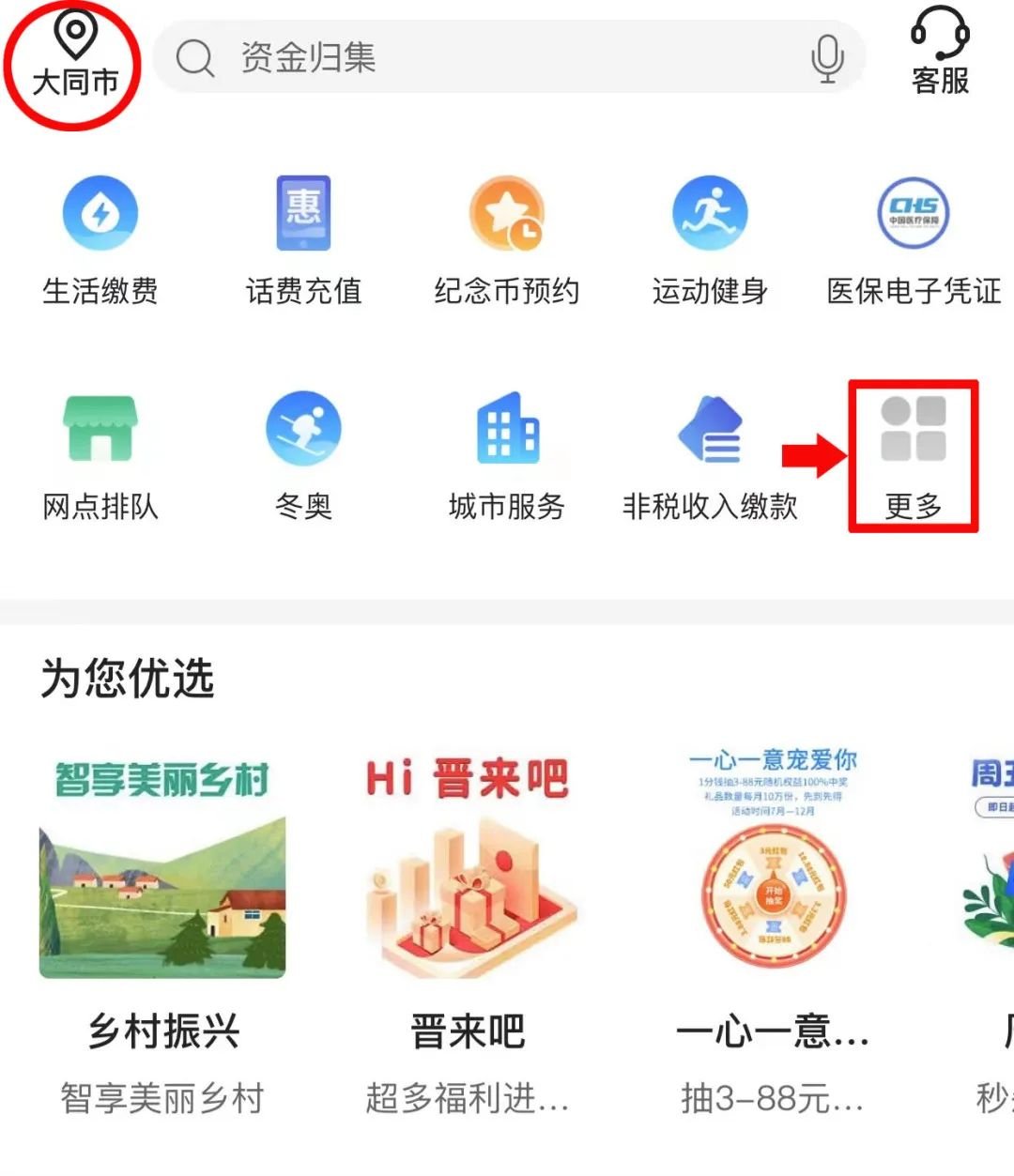
Task: Tap the 资金归集 search box
Action: (488, 58)
